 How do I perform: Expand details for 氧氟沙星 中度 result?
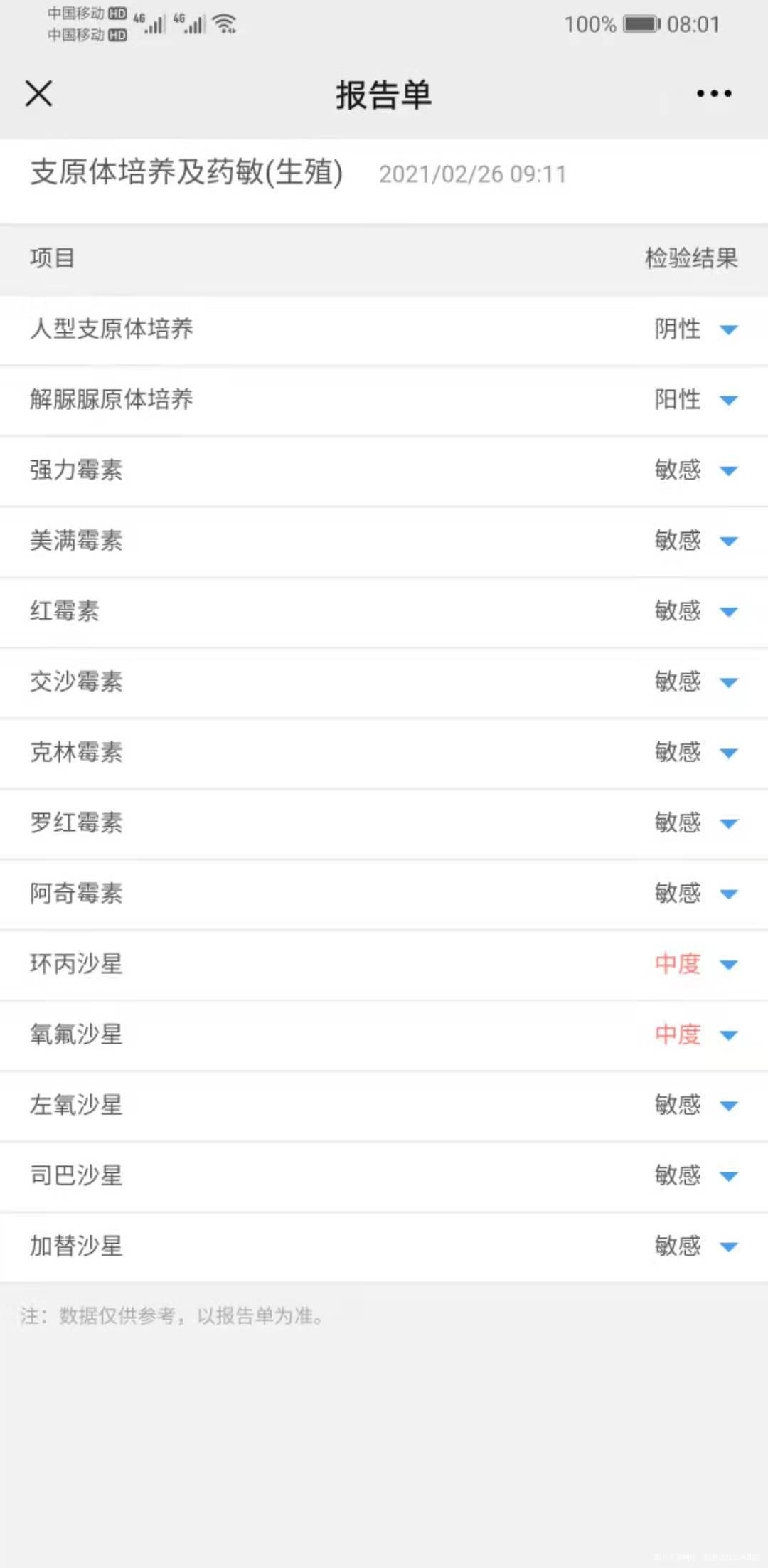click(727, 1035)
